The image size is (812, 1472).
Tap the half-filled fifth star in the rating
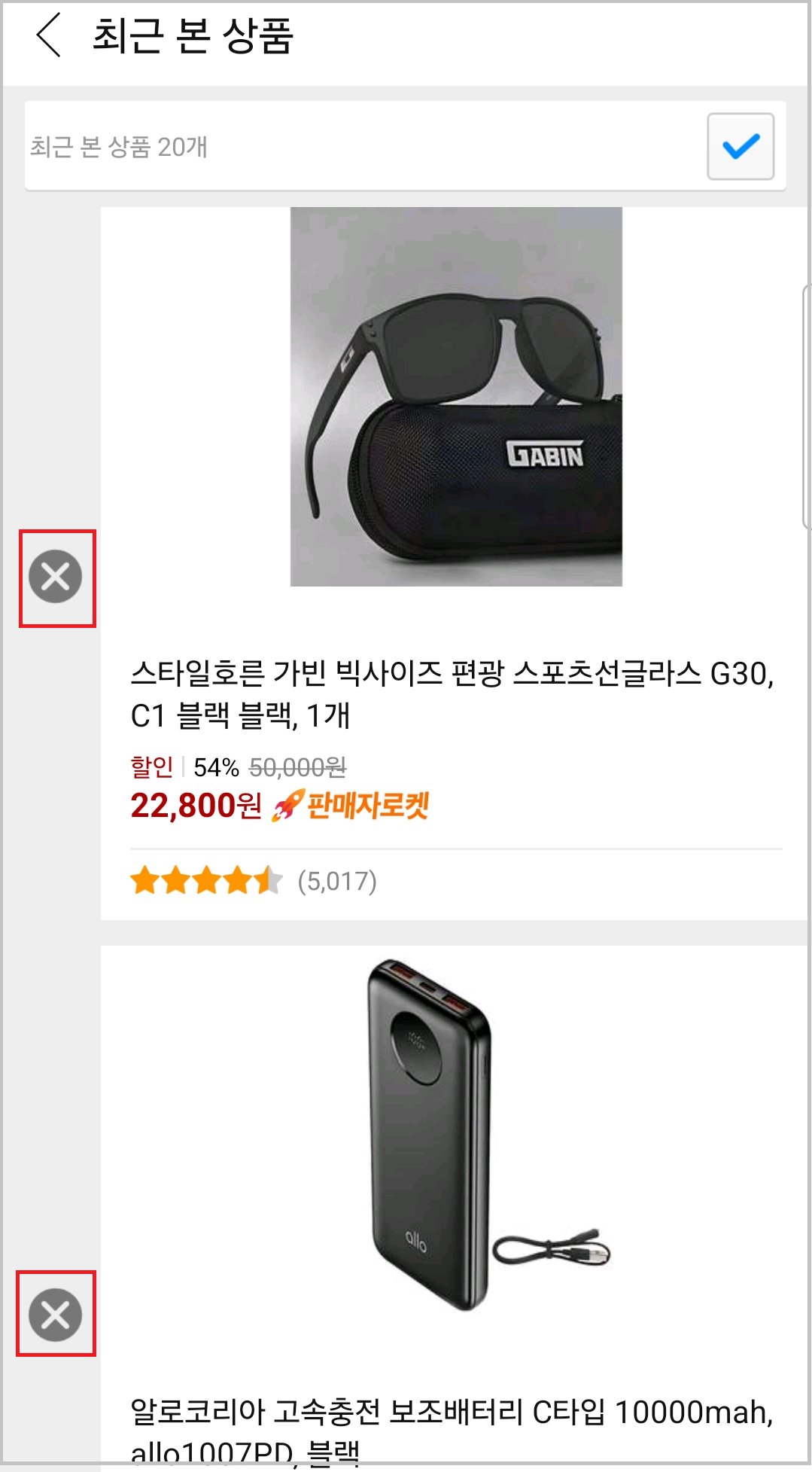pyautogui.click(x=268, y=881)
